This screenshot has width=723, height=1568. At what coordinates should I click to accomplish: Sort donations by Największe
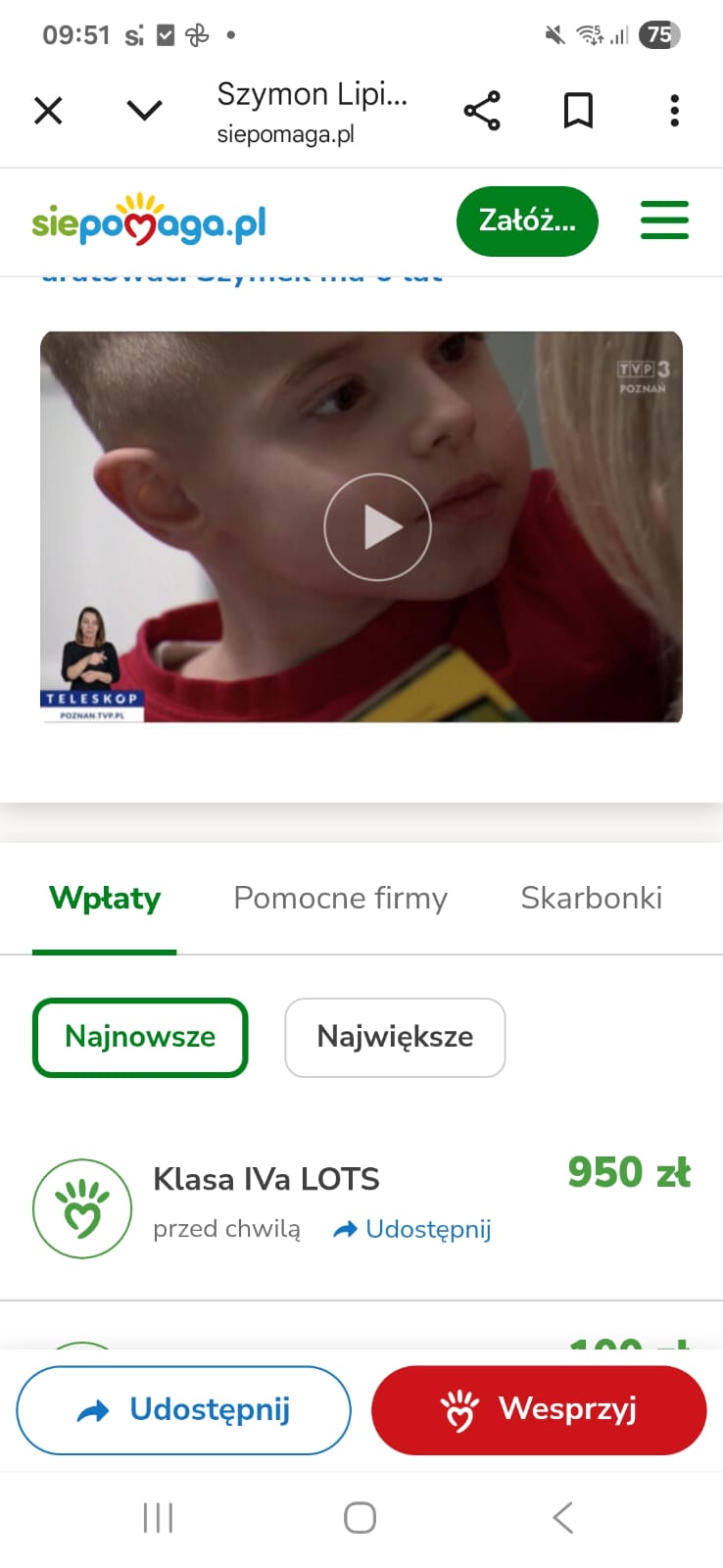(x=395, y=1037)
